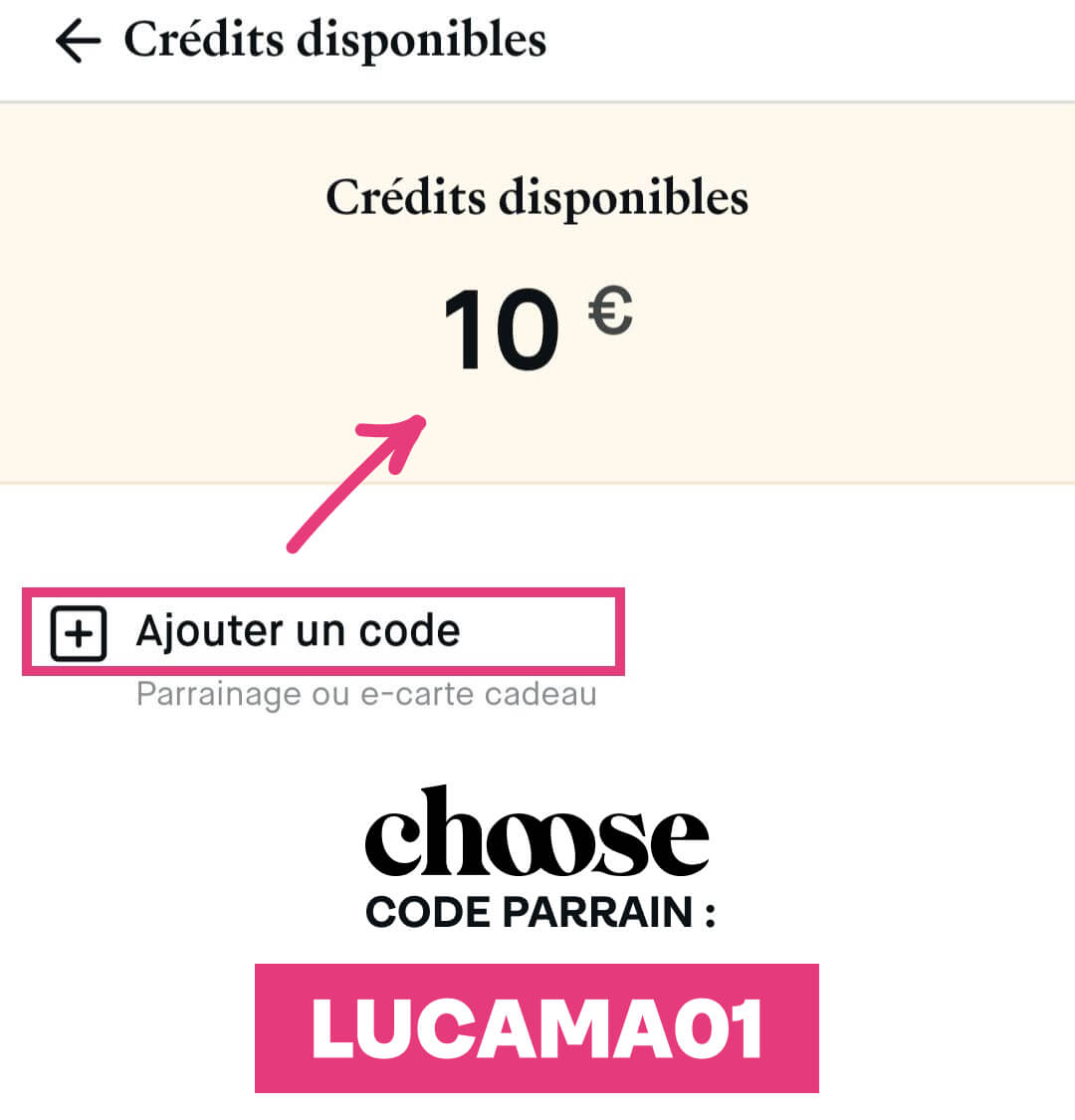Select the black left-arrow navigation icon
The width and height of the screenshot is (1075, 1120).
pyautogui.click(x=78, y=42)
